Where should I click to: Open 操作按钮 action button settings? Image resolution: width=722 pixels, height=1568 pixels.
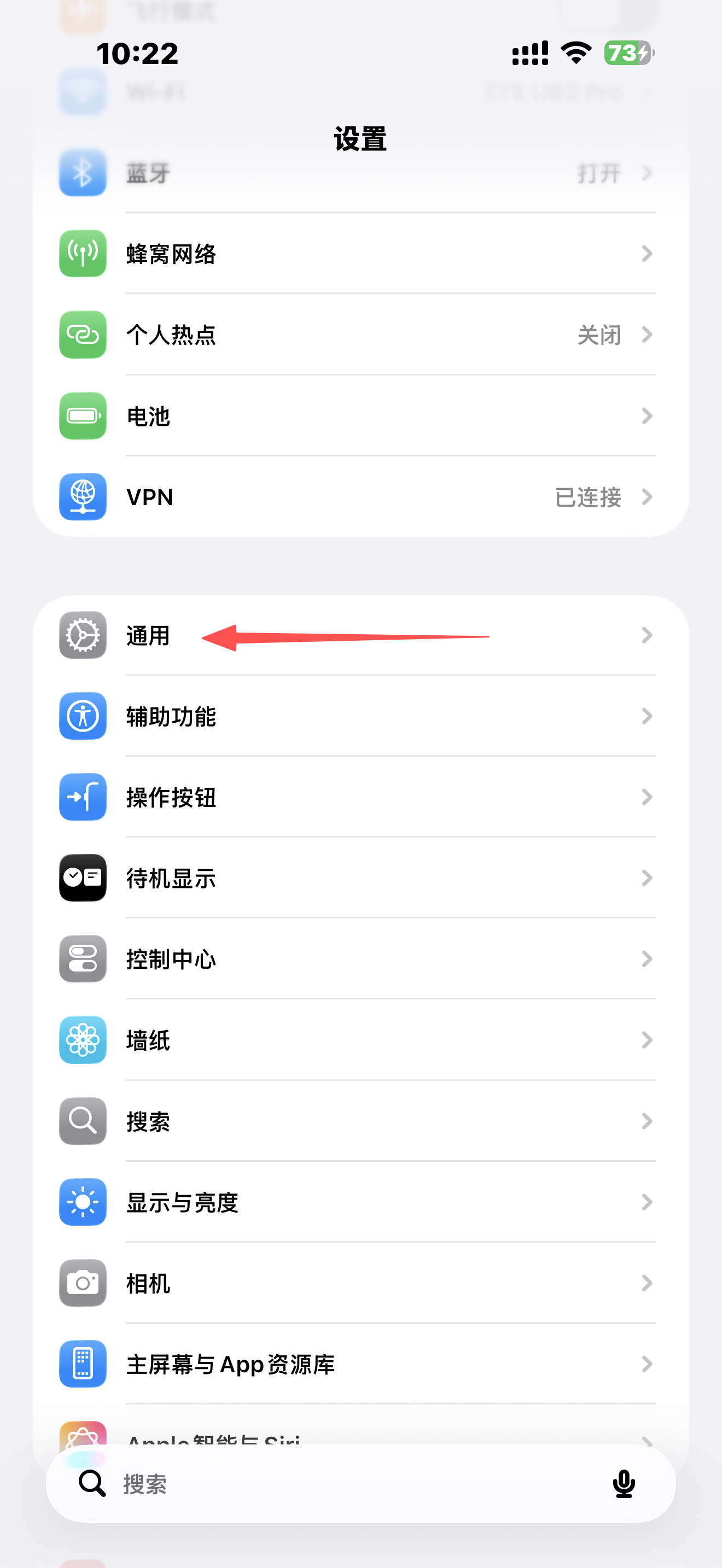(x=359, y=797)
